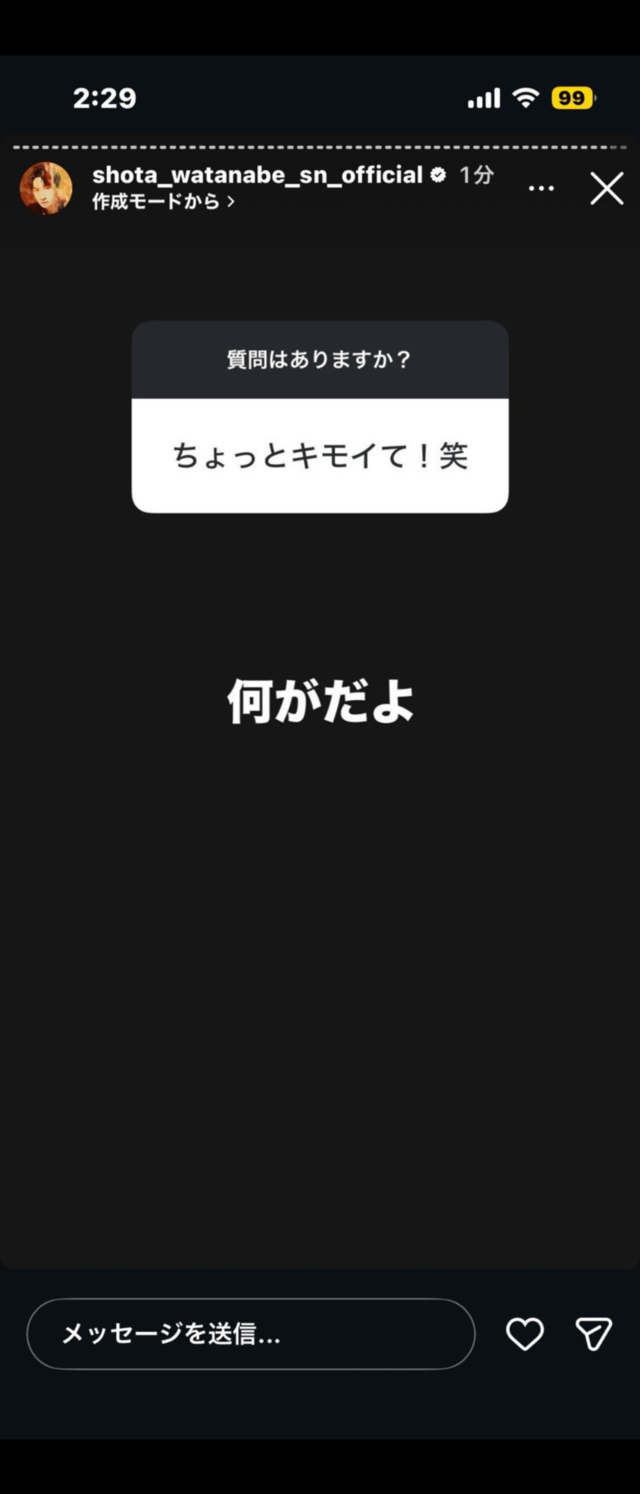Image resolution: width=640 pixels, height=1494 pixels.
Task: Tap the shota_watanabe_sn_official username
Action: tap(257, 175)
